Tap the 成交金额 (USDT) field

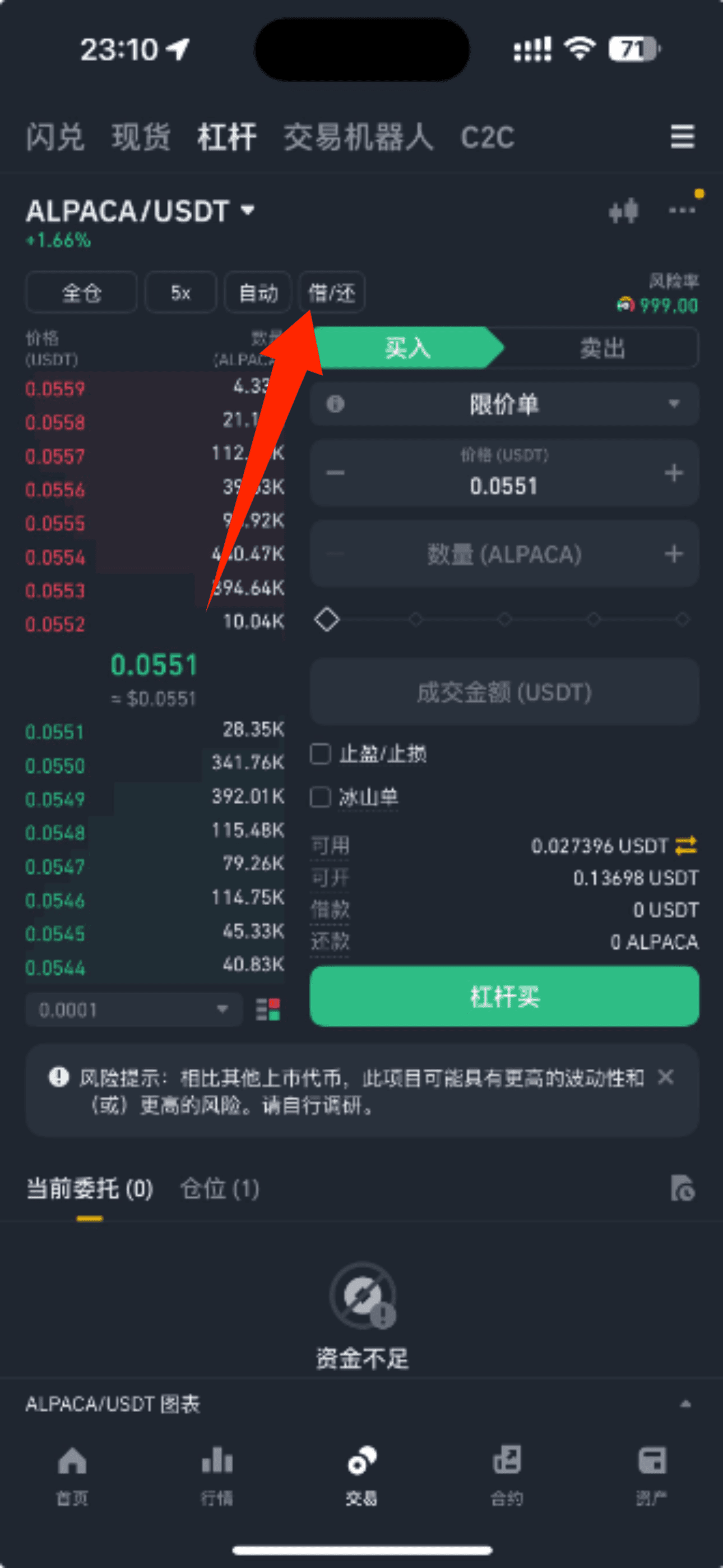504,692
